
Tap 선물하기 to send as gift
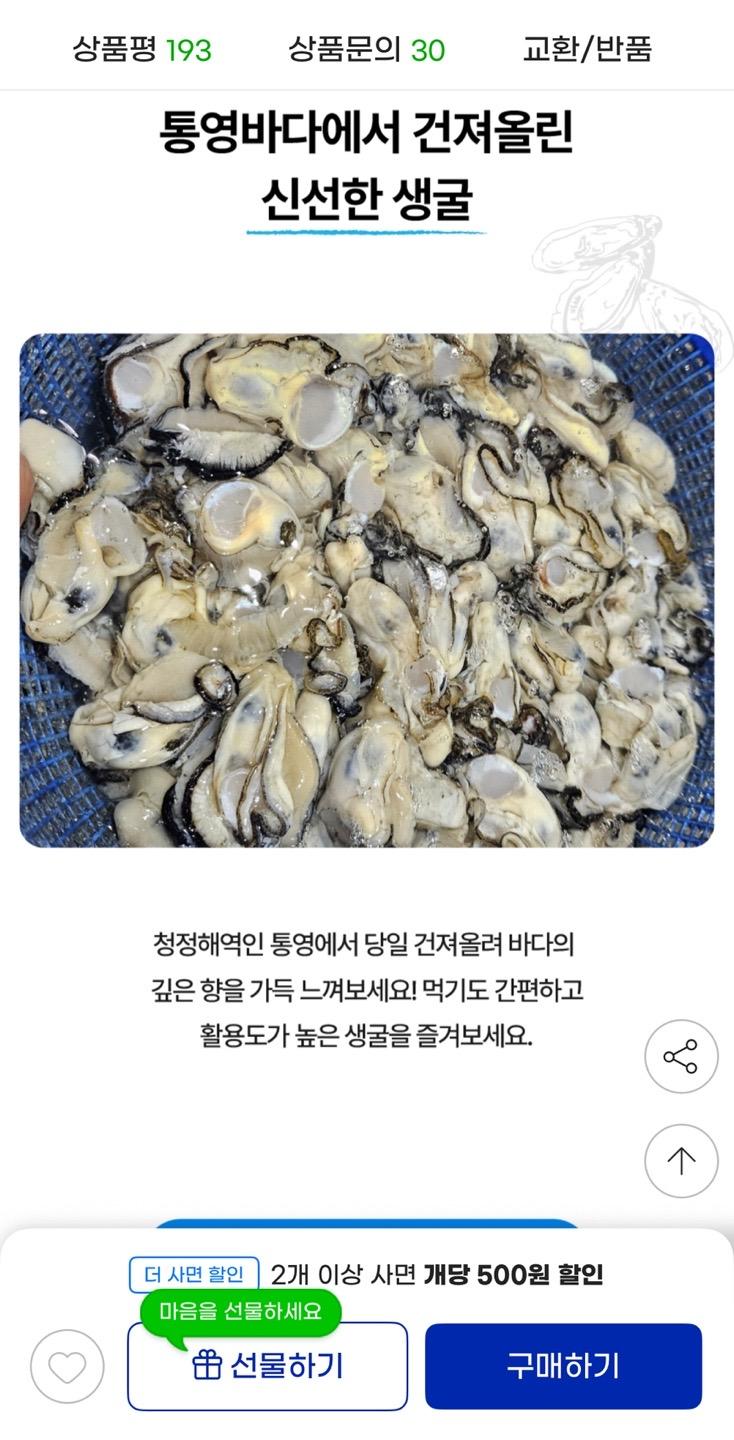click(x=267, y=1366)
